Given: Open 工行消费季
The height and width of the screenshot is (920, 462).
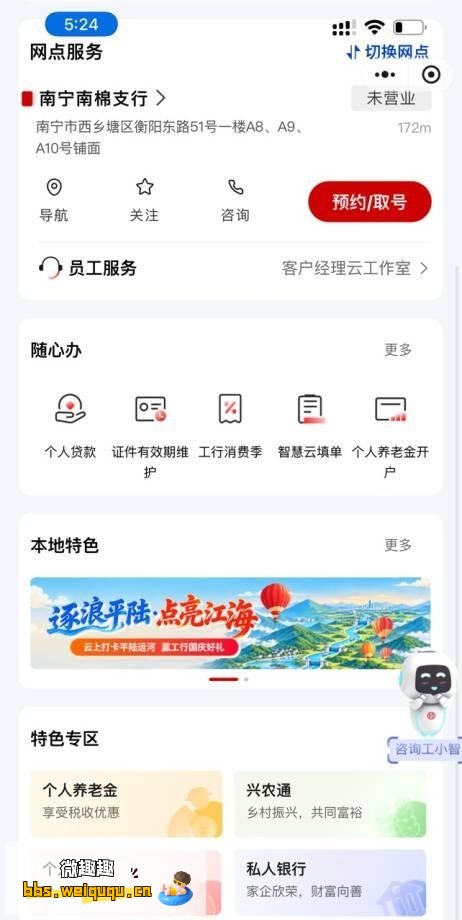Looking at the screenshot, I should tap(230, 427).
